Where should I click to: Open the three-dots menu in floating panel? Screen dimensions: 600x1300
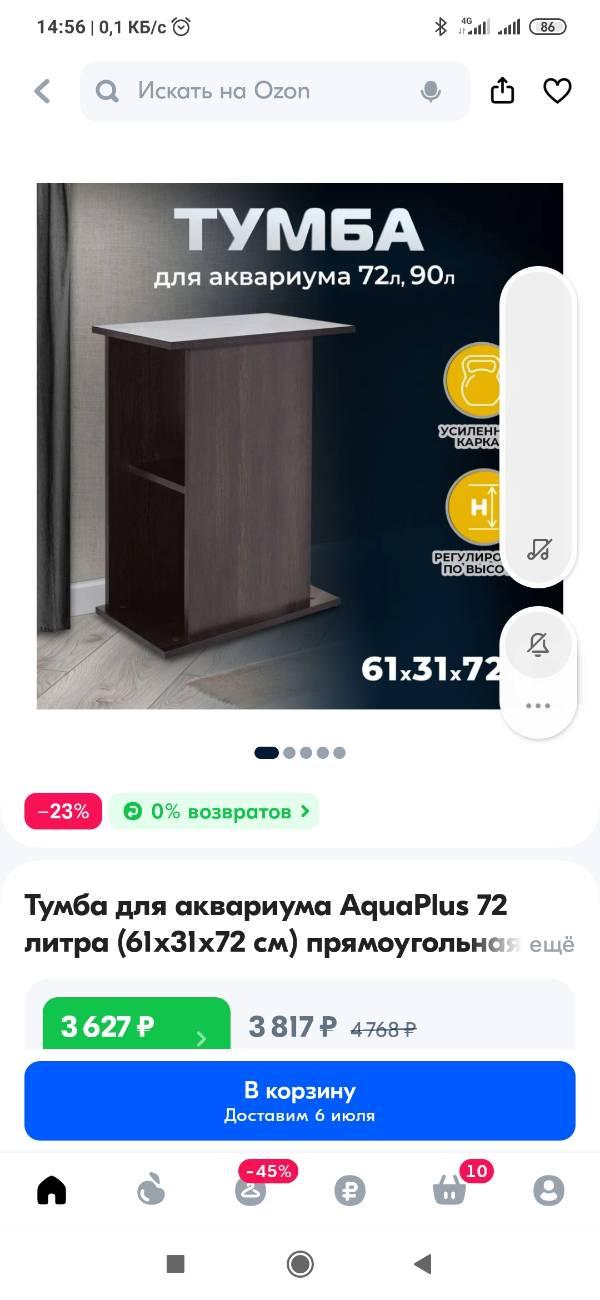(538, 705)
